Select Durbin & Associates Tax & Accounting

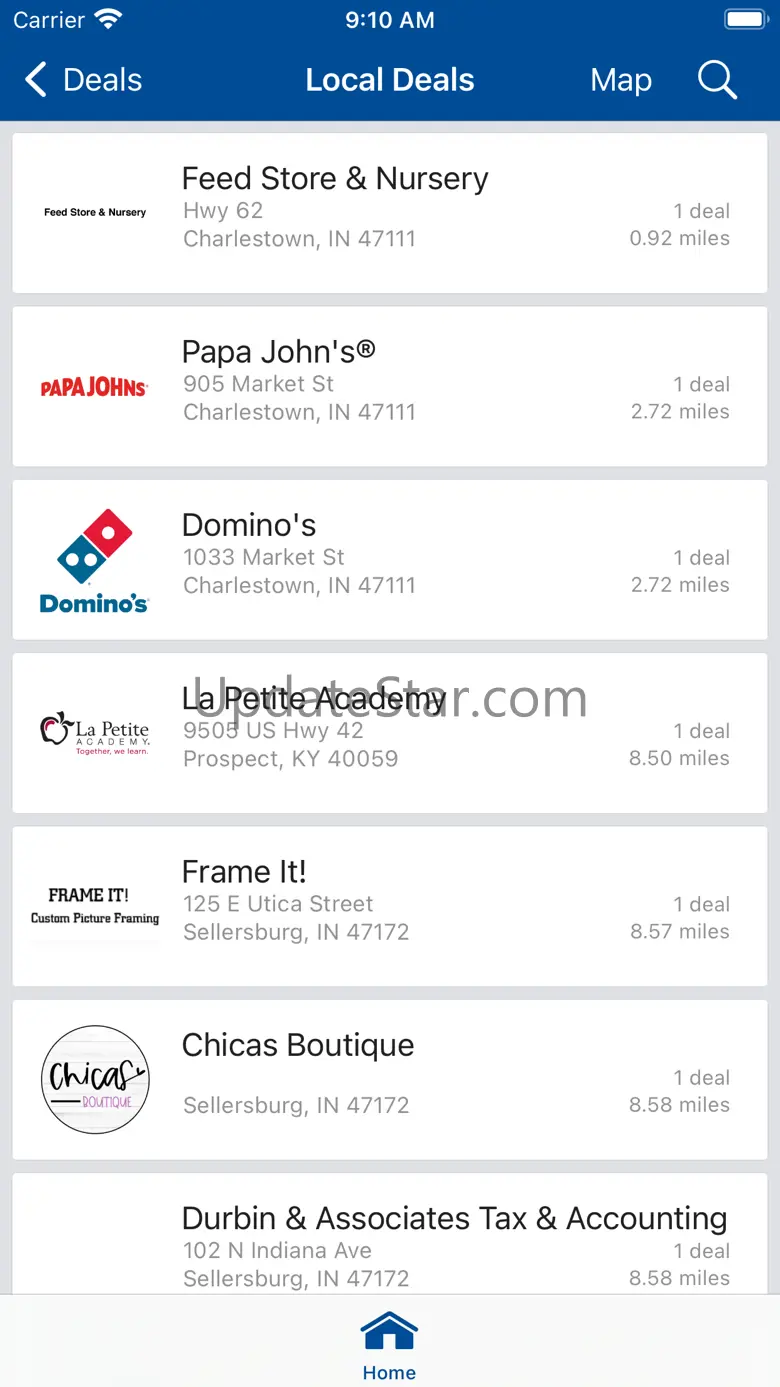coord(390,1240)
